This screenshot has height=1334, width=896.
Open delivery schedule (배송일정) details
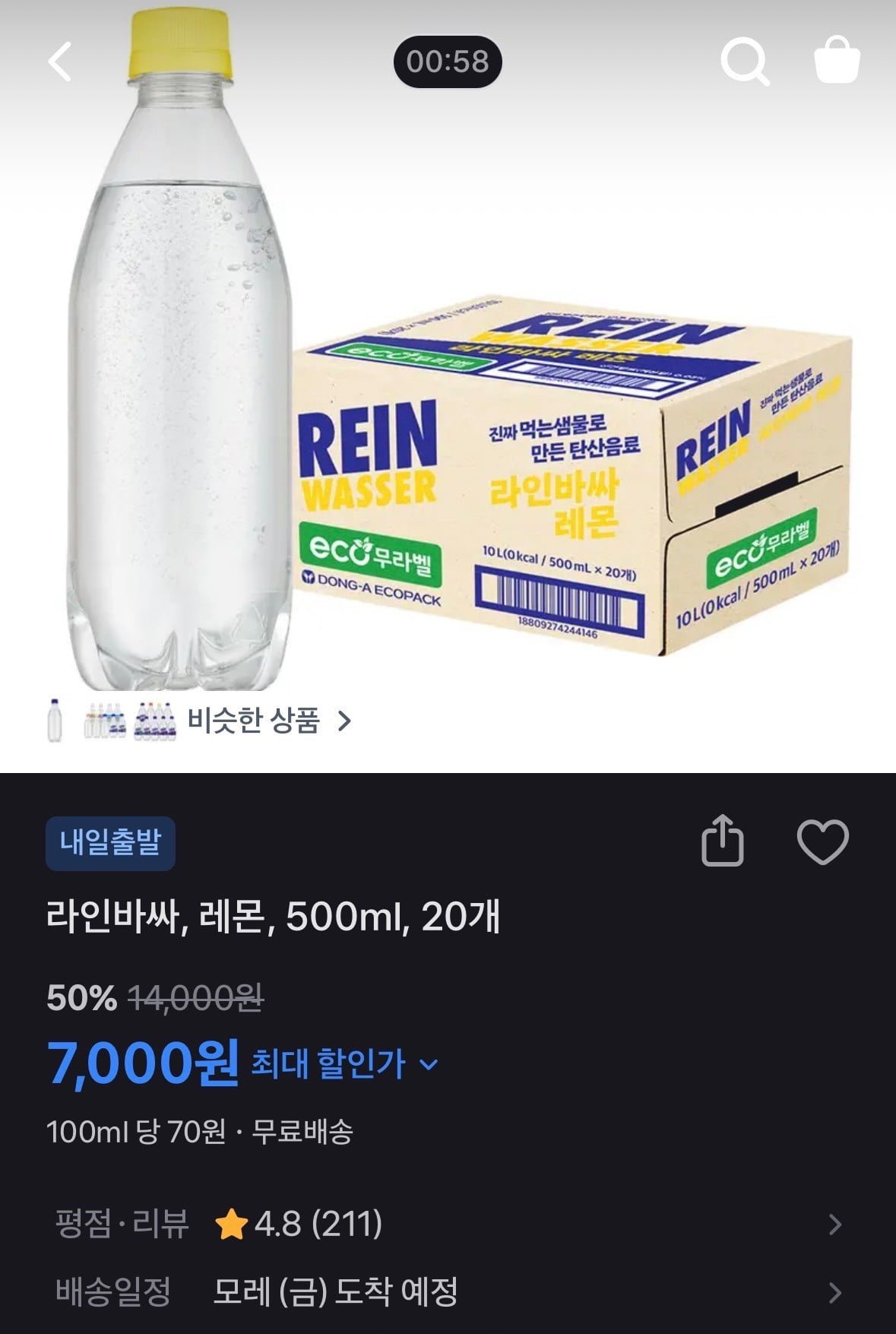[x=448, y=1291]
